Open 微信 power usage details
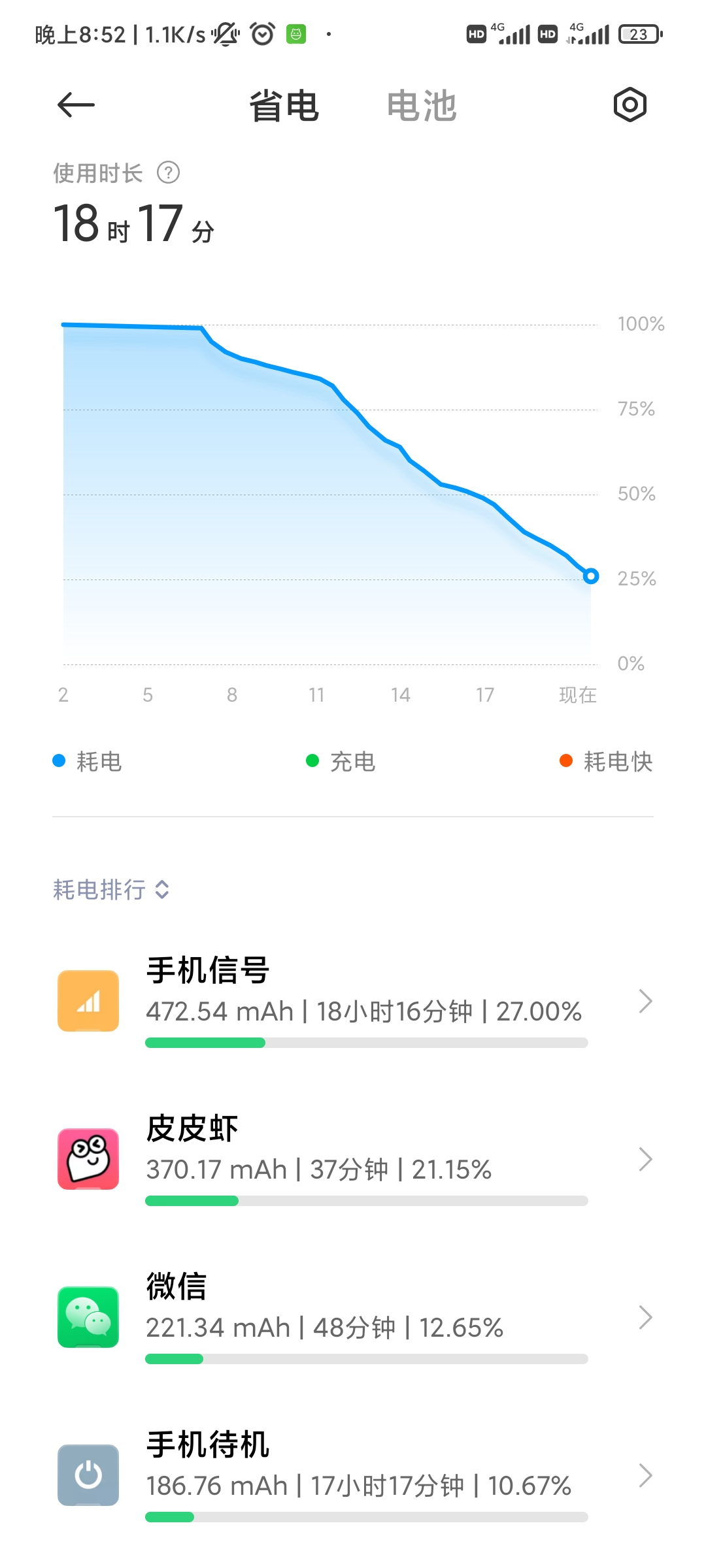 [x=353, y=1318]
